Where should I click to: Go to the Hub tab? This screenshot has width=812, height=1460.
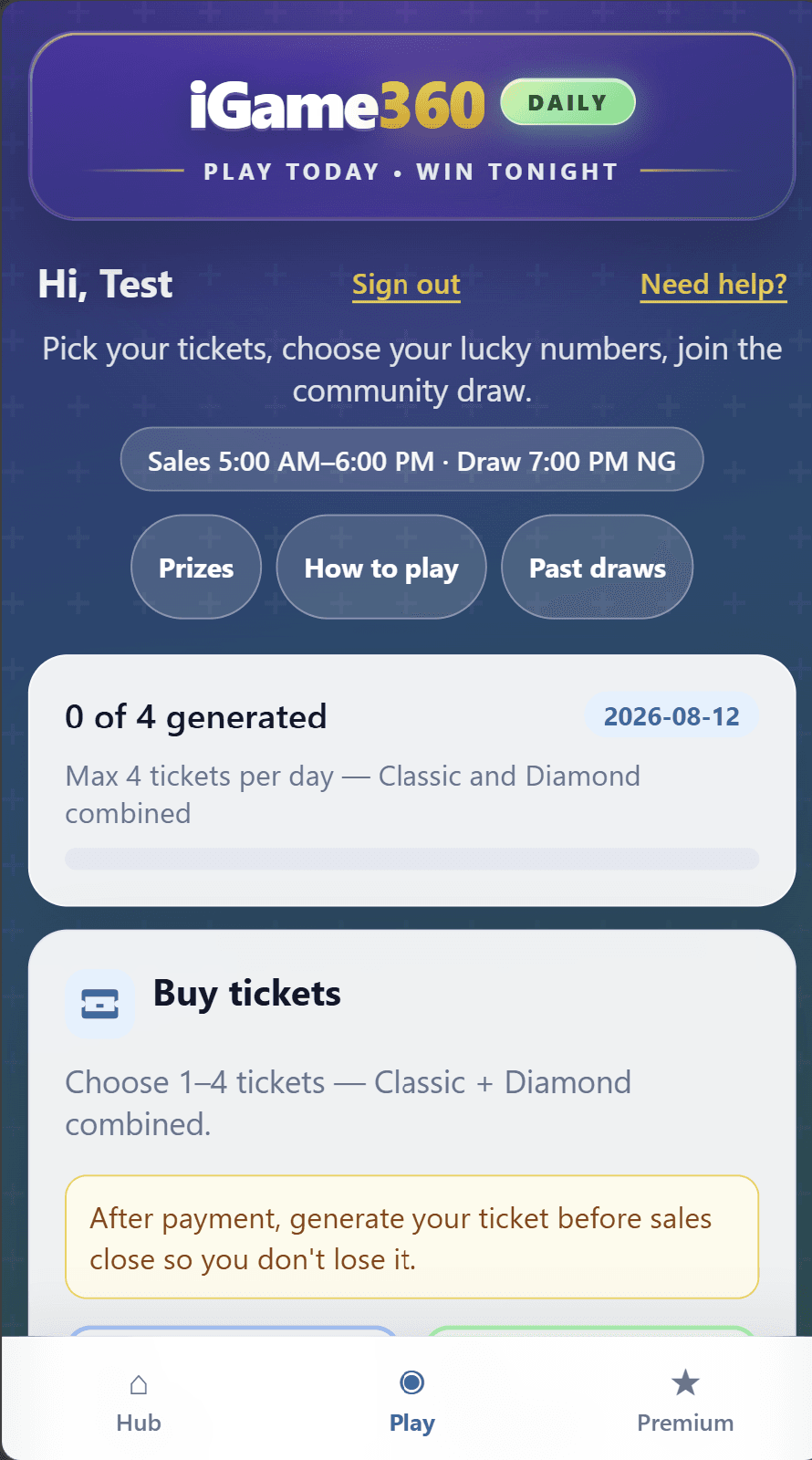pyautogui.click(x=139, y=1403)
